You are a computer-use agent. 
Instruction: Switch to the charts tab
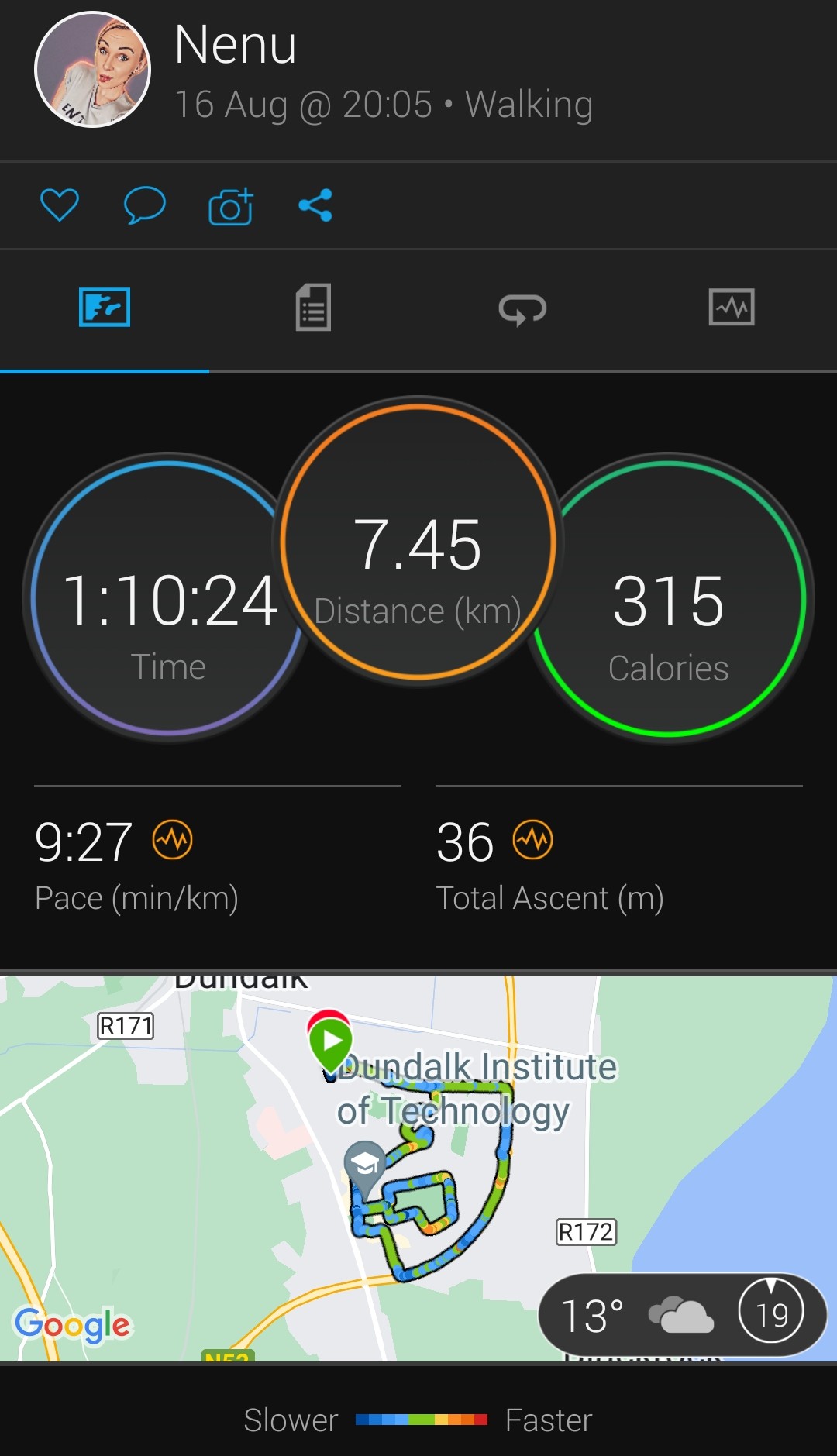coord(732,308)
